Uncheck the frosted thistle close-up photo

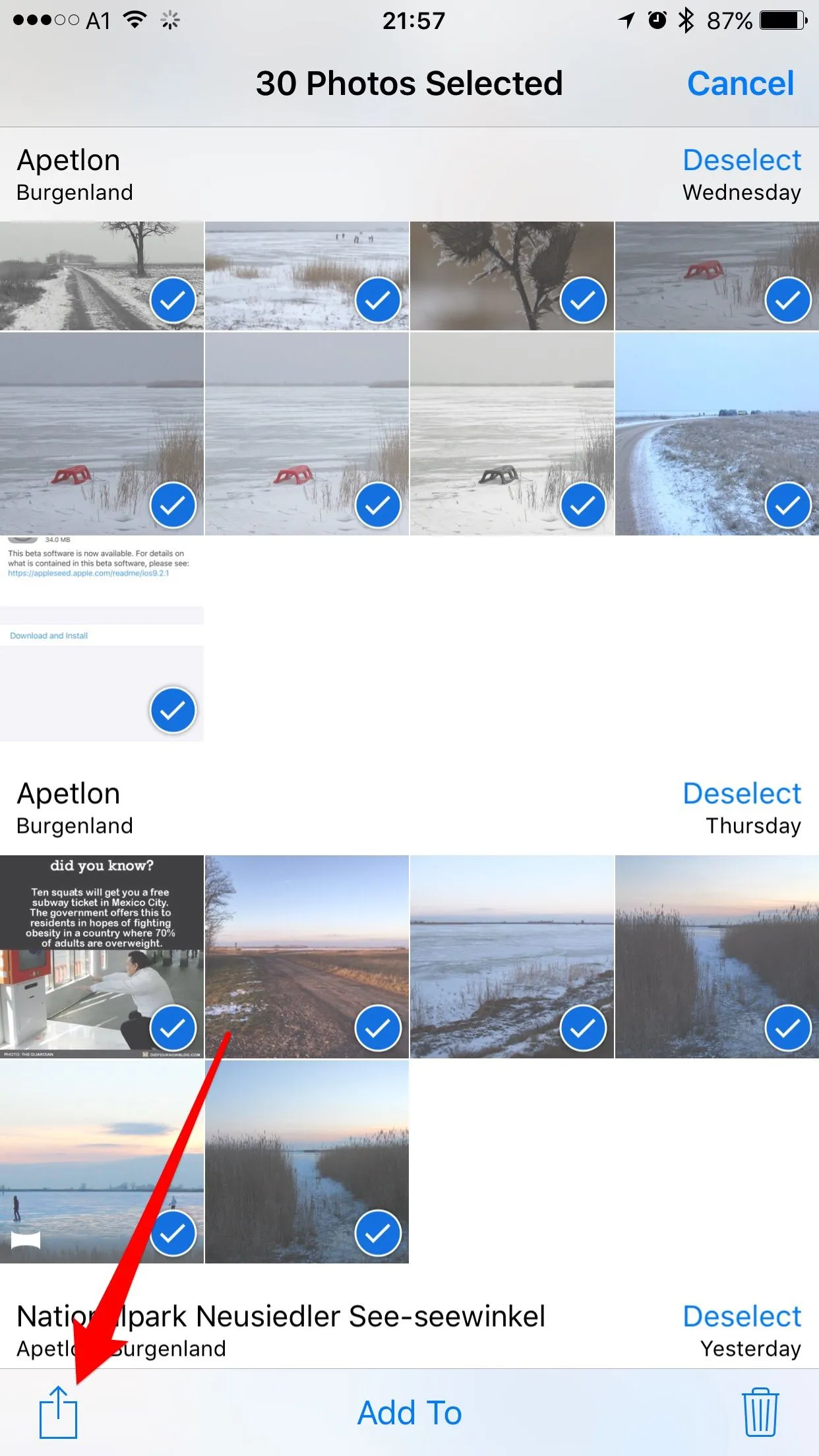(512, 276)
